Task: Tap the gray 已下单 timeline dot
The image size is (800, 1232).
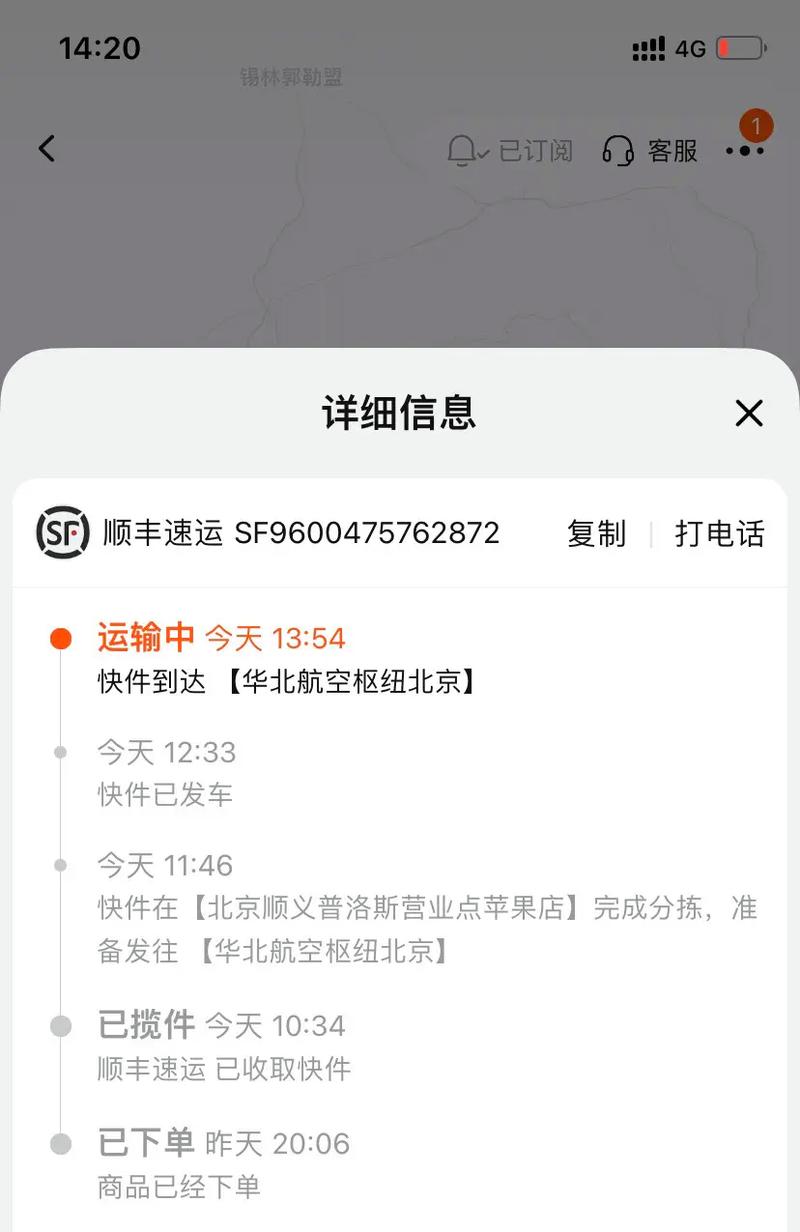Action: pos(61,1142)
